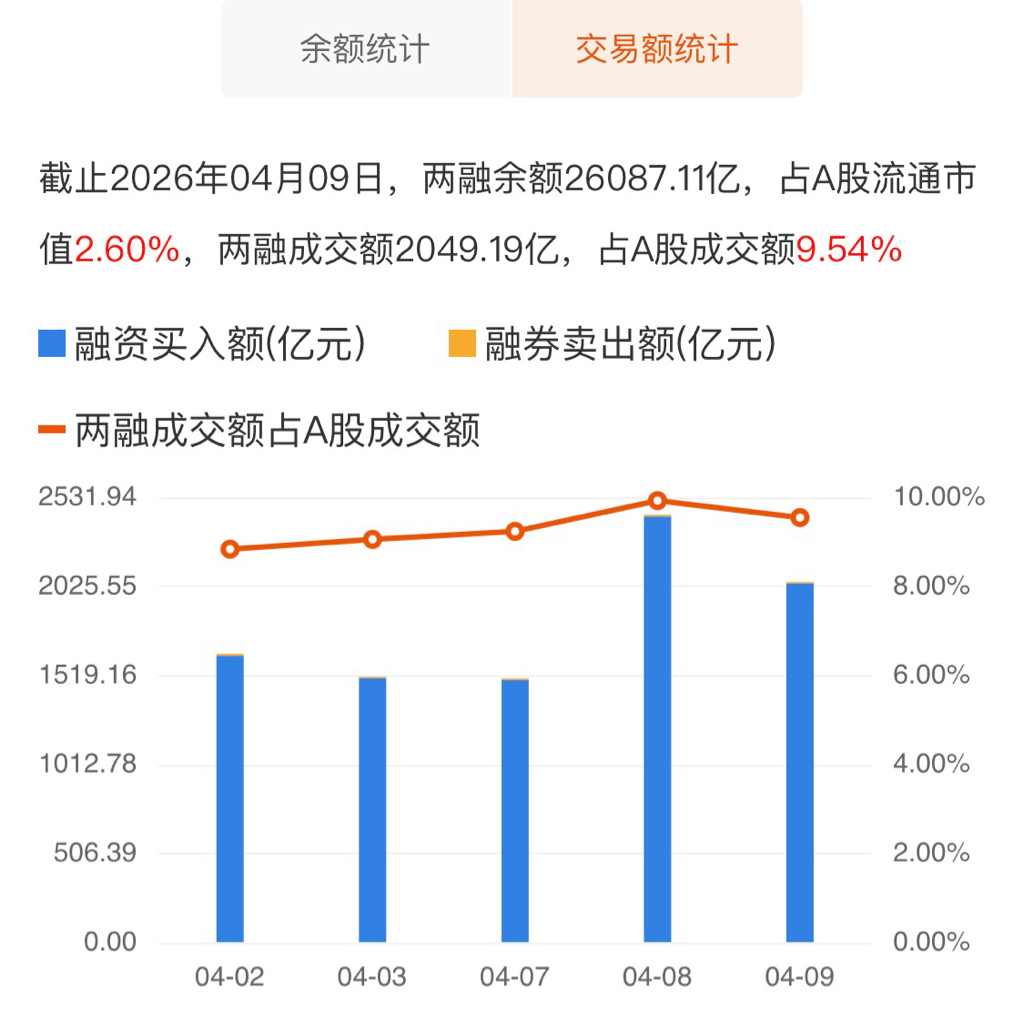Screen dimensions: 1024x1019
Task: Switch to the 余额统计 tab
Action: tap(365, 49)
